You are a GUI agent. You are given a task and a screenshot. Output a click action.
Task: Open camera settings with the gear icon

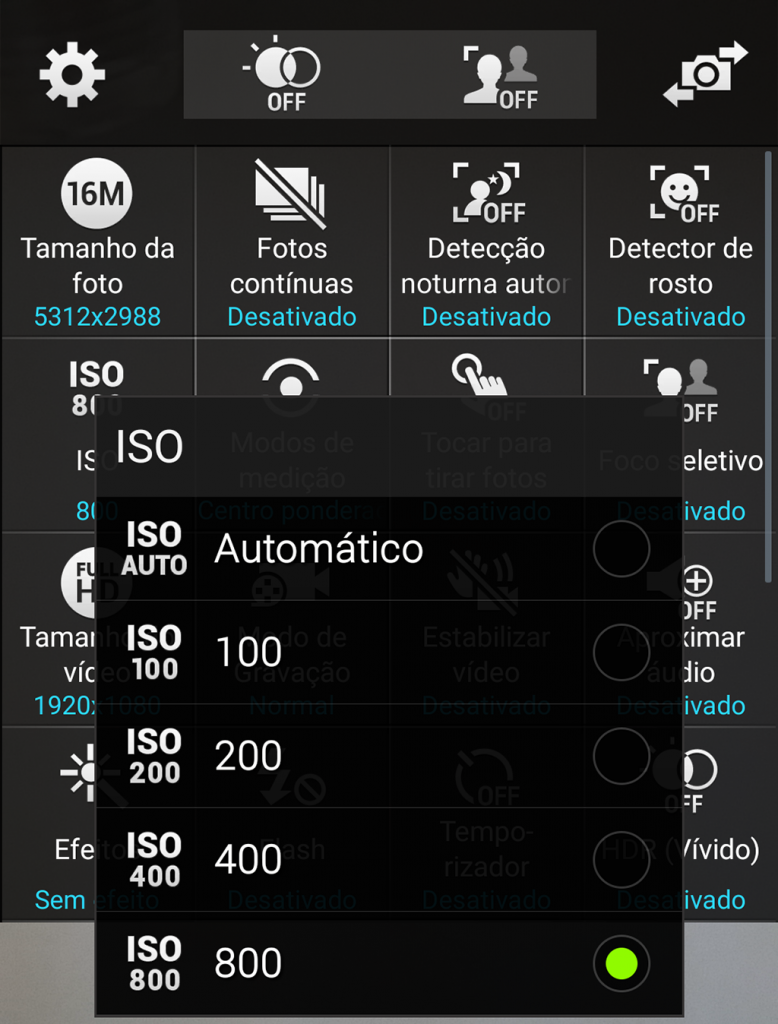(x=71, y=72)
